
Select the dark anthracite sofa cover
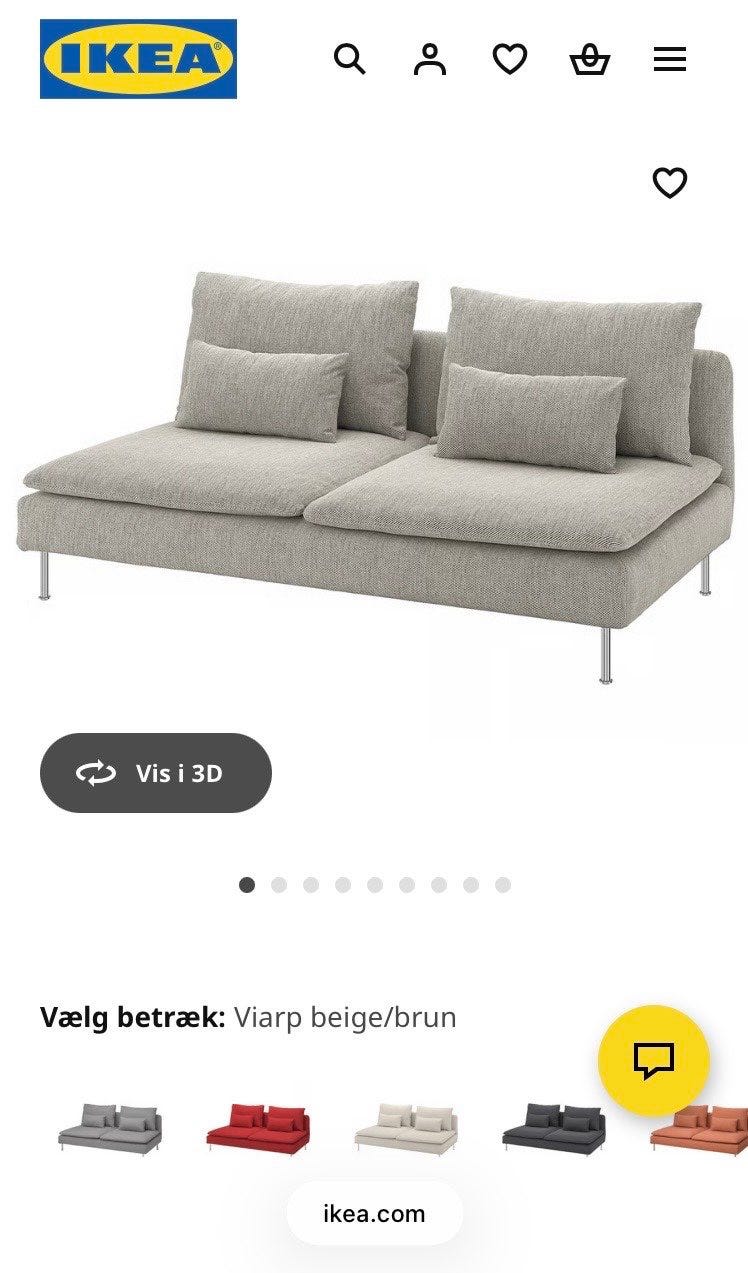(x=554, y=1128)
